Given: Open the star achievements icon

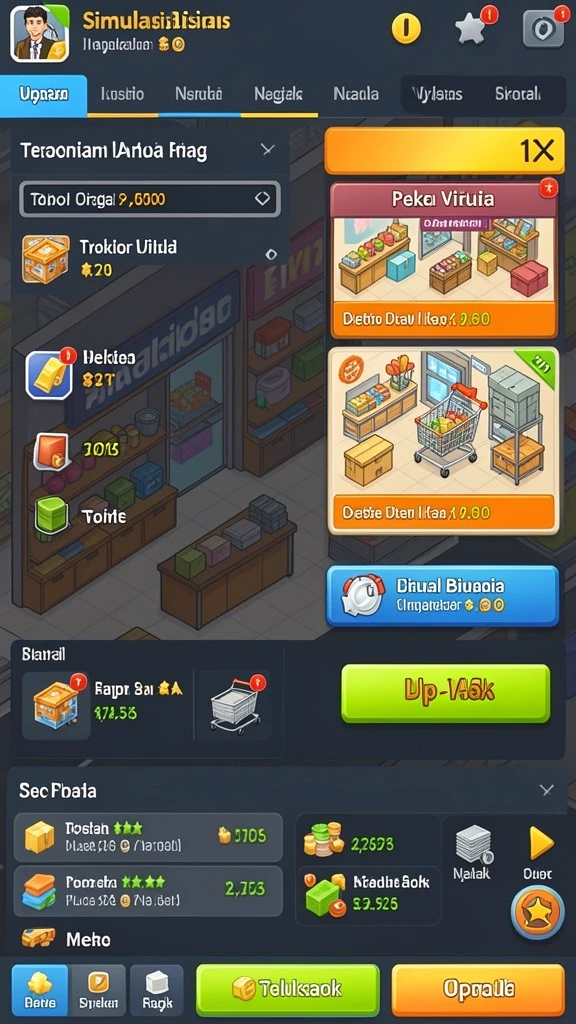Looking at the screenshot, I should pos(471,29).
